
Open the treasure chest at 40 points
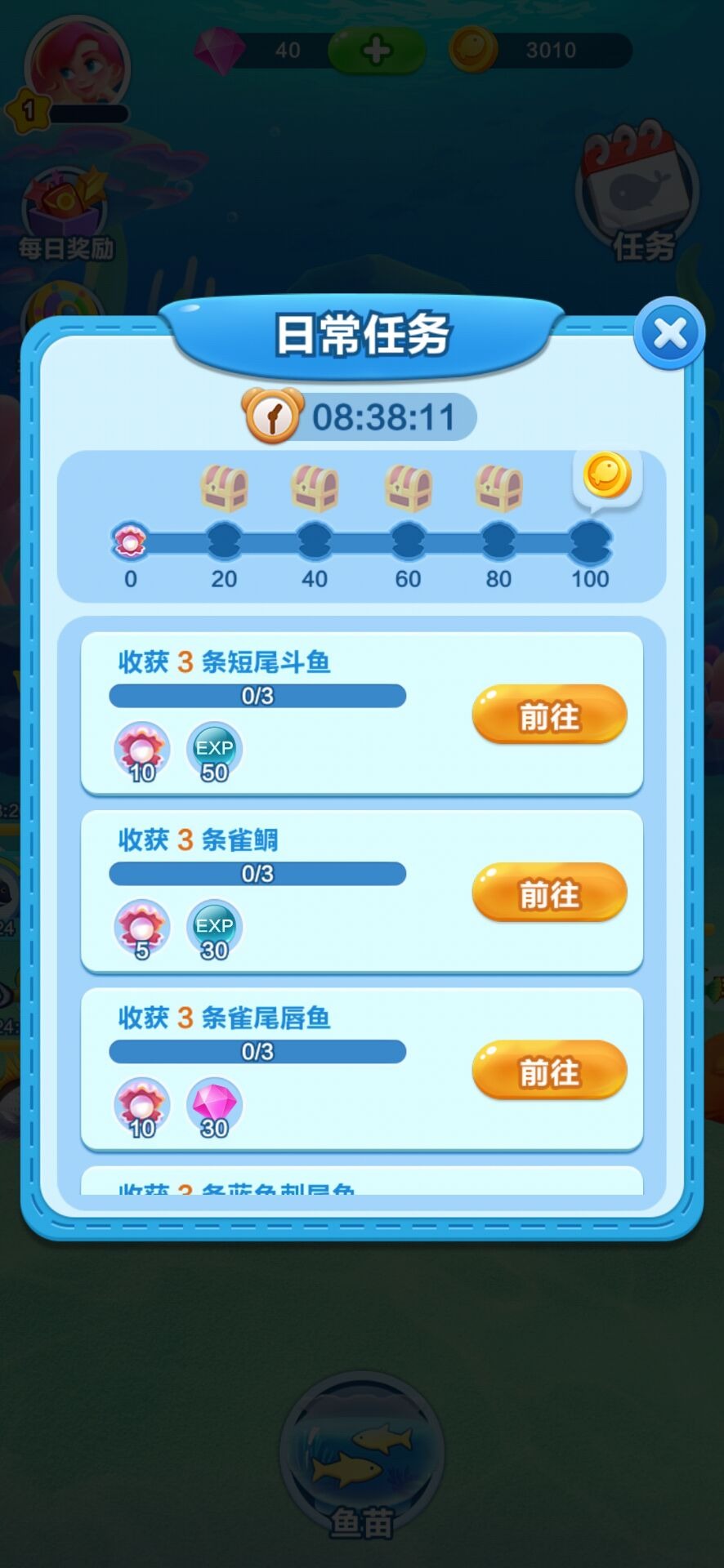point(315,488)
